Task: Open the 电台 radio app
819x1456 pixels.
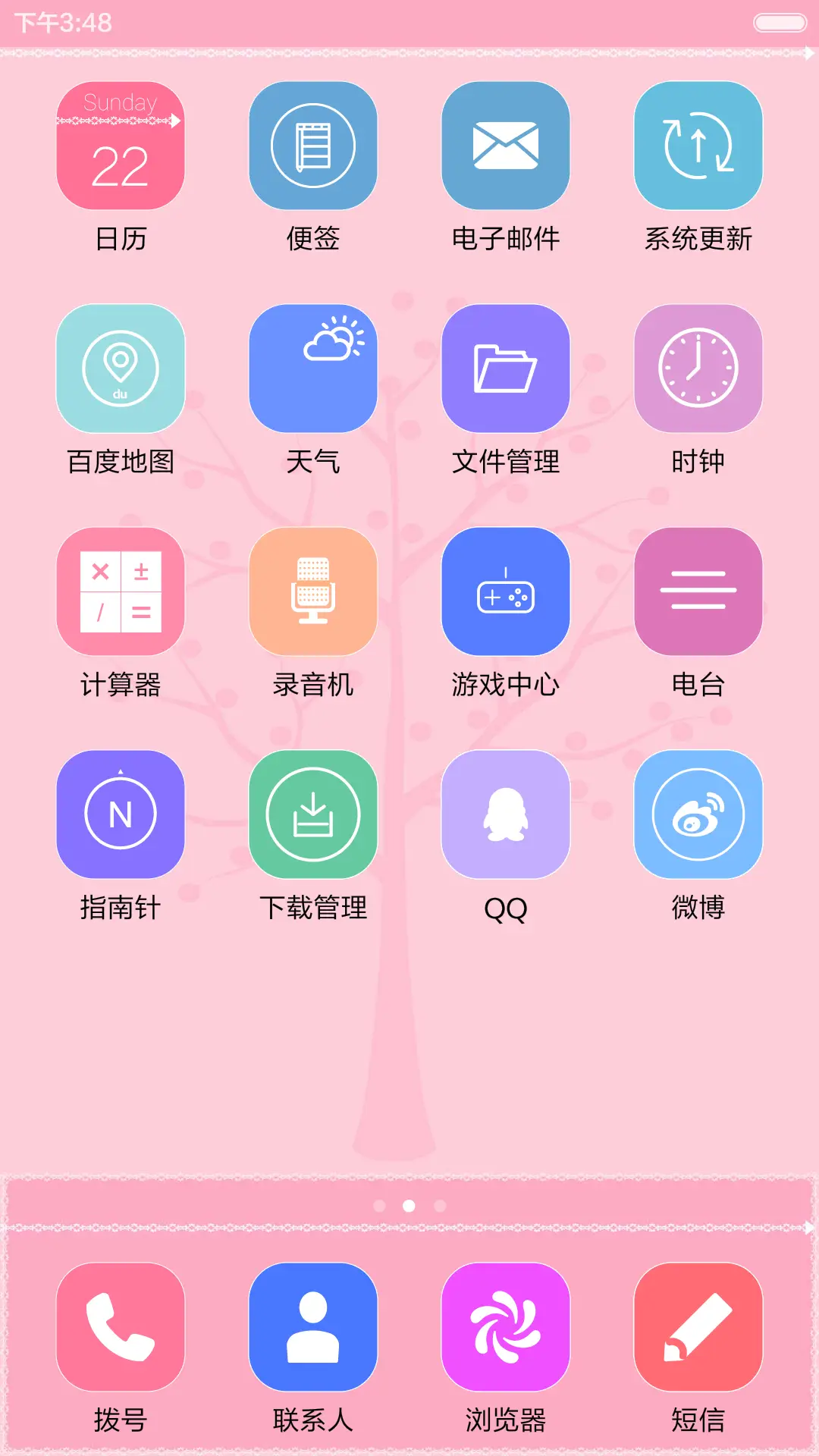Action: [x=698, y=590]
